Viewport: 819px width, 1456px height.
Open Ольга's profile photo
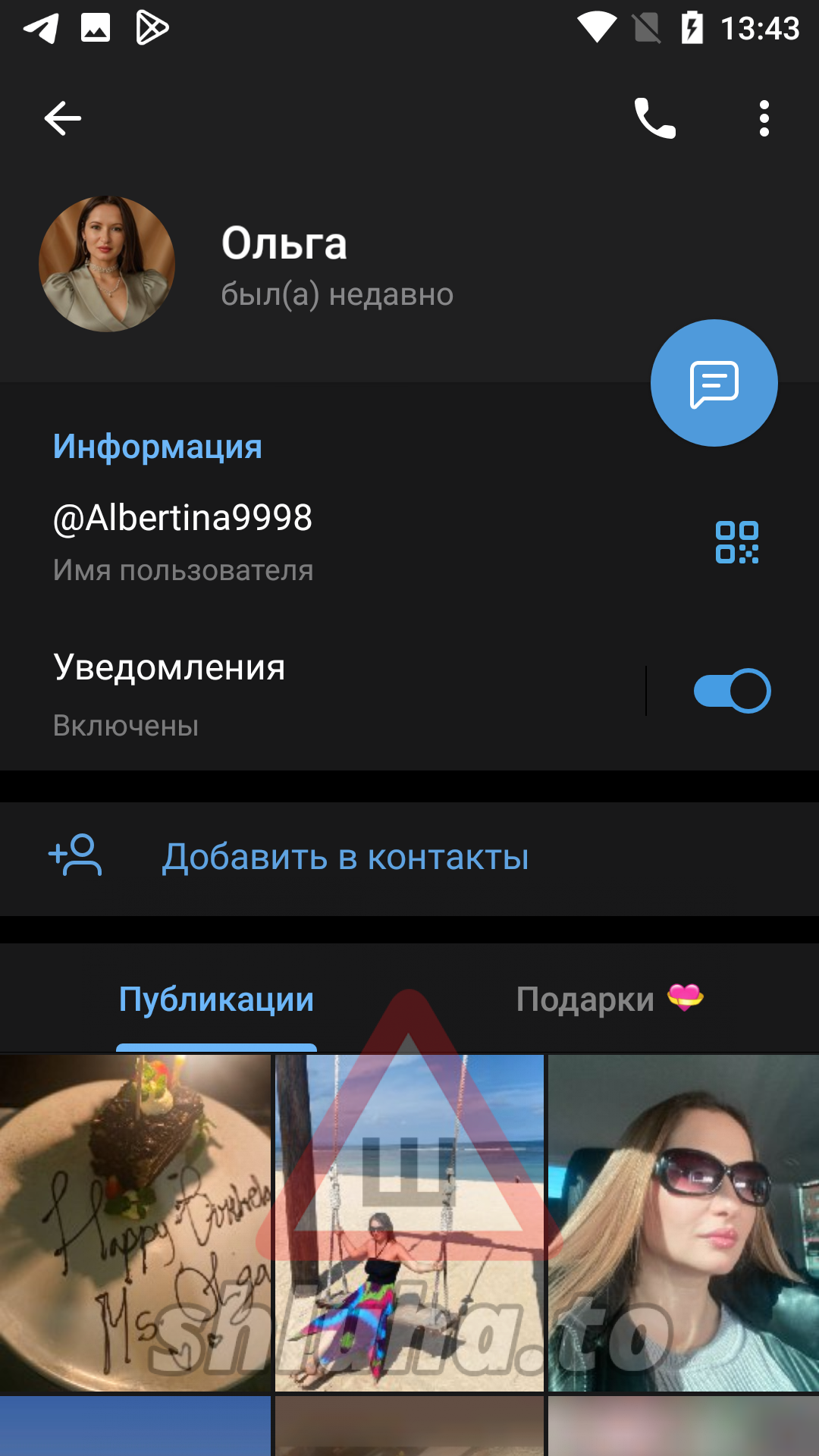[x=107, y=264]
